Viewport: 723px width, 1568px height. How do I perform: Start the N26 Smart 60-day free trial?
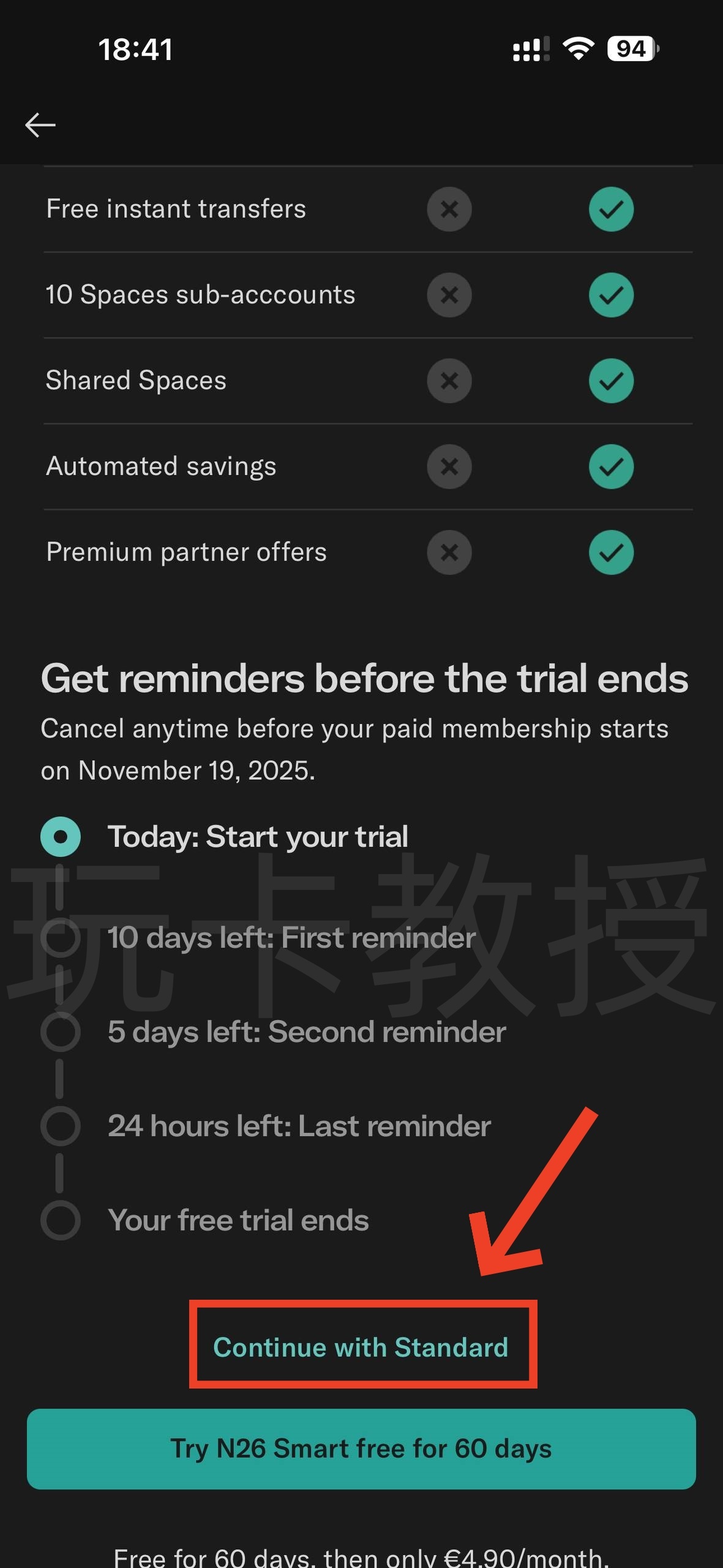361,1449
